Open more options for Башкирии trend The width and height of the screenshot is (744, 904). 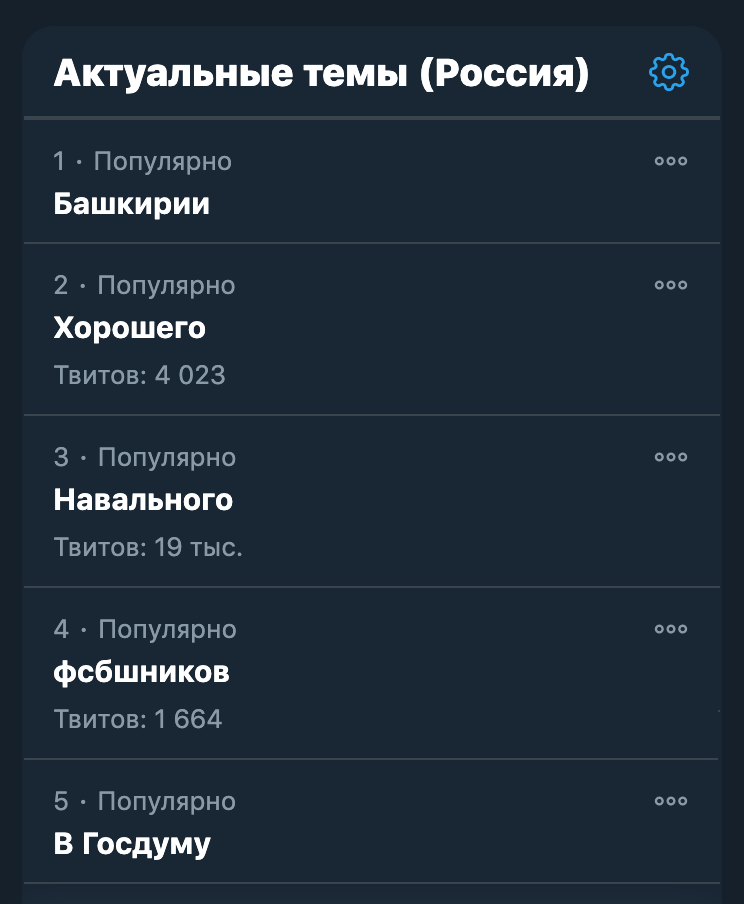670,161
